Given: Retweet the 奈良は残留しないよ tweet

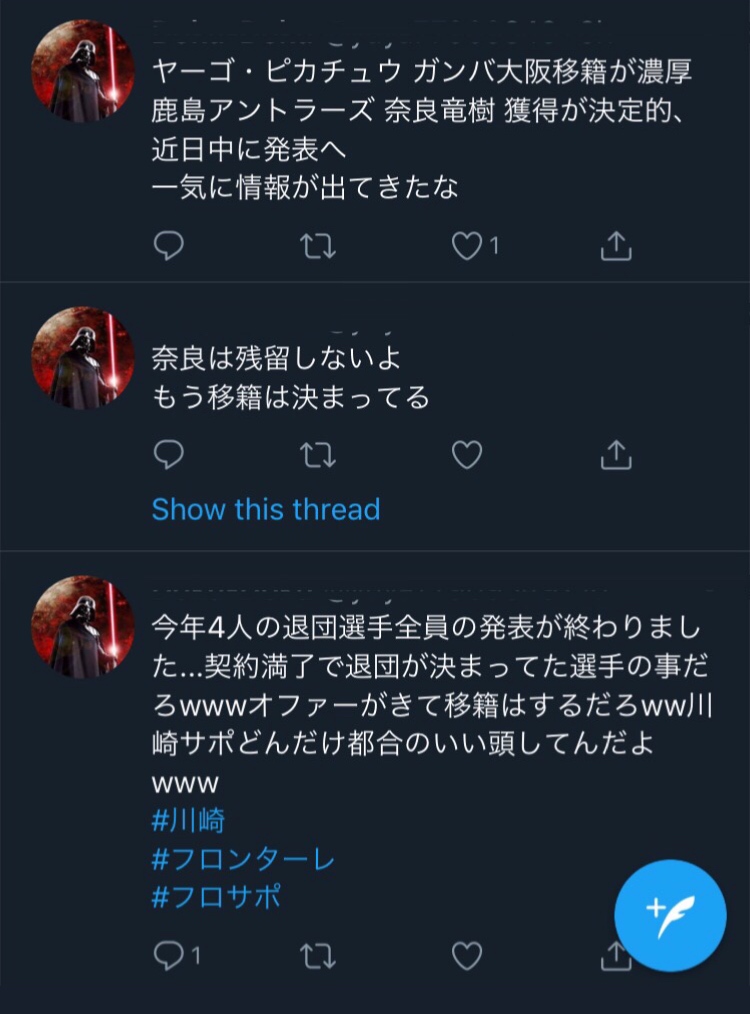Looking at the screenshot, I should click(x=318, y=456).
